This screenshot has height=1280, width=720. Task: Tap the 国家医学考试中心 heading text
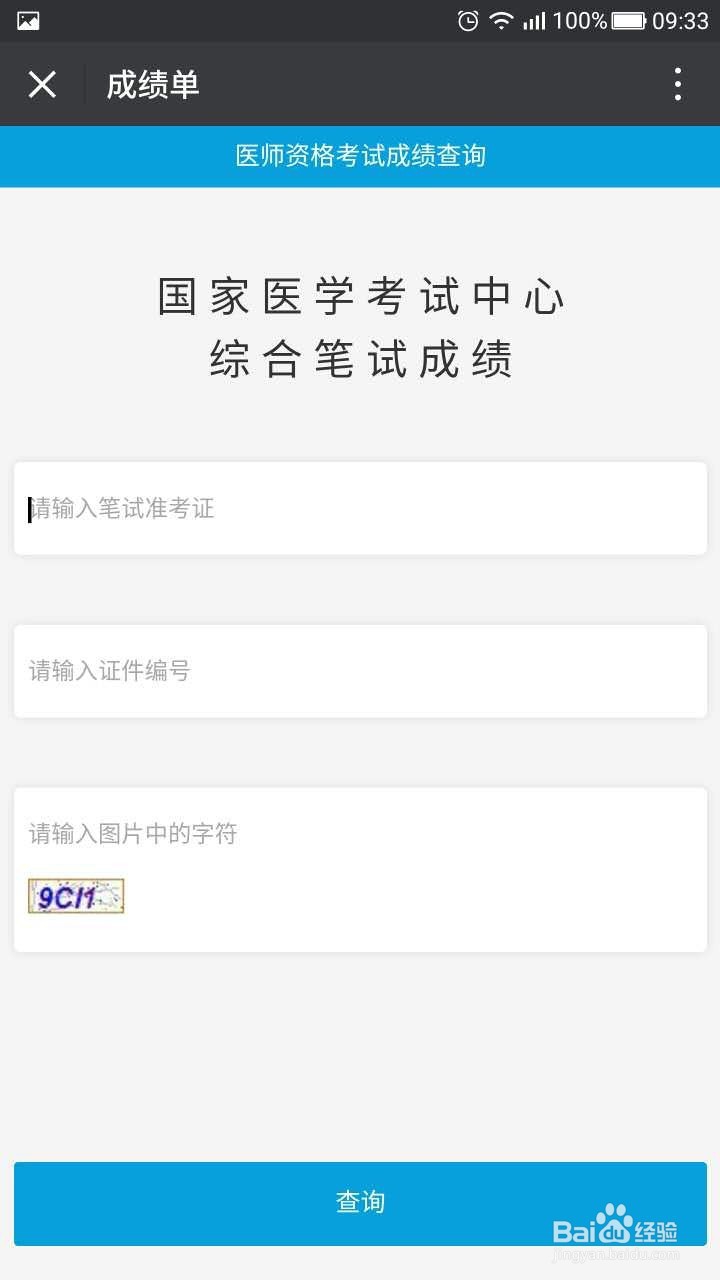tap(360, 296)
